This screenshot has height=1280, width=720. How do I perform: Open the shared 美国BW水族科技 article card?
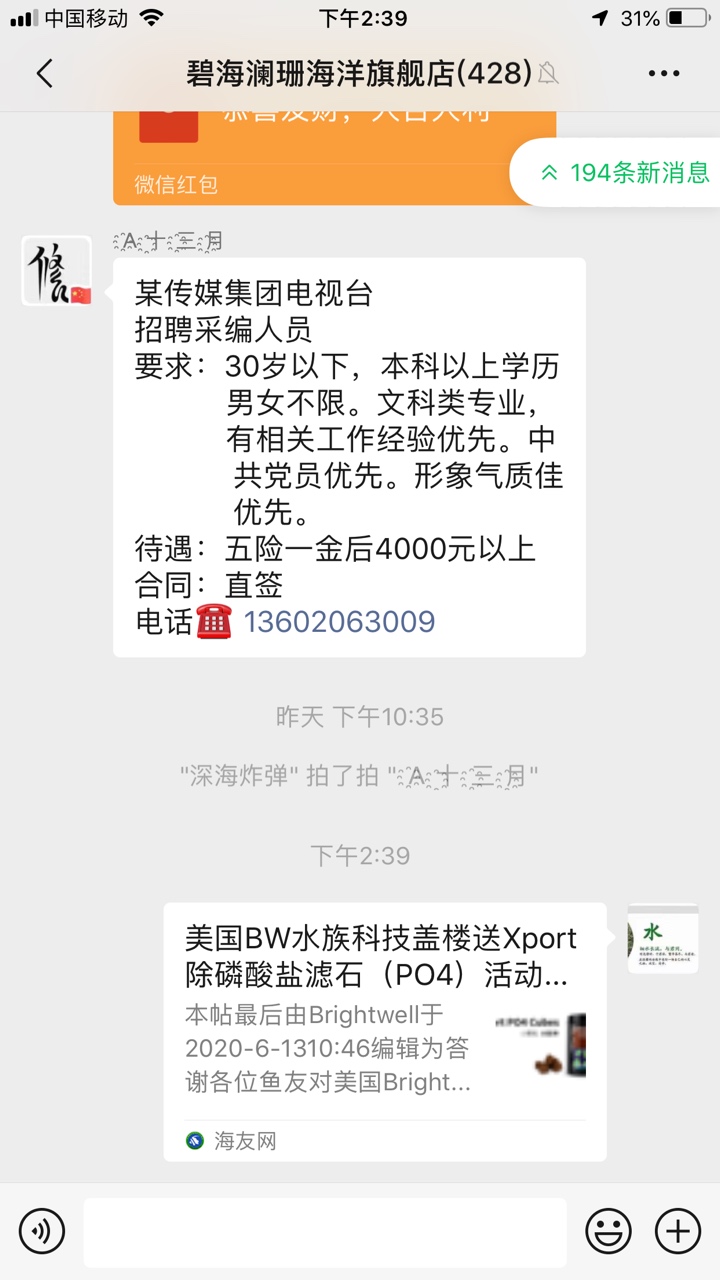384,1030
